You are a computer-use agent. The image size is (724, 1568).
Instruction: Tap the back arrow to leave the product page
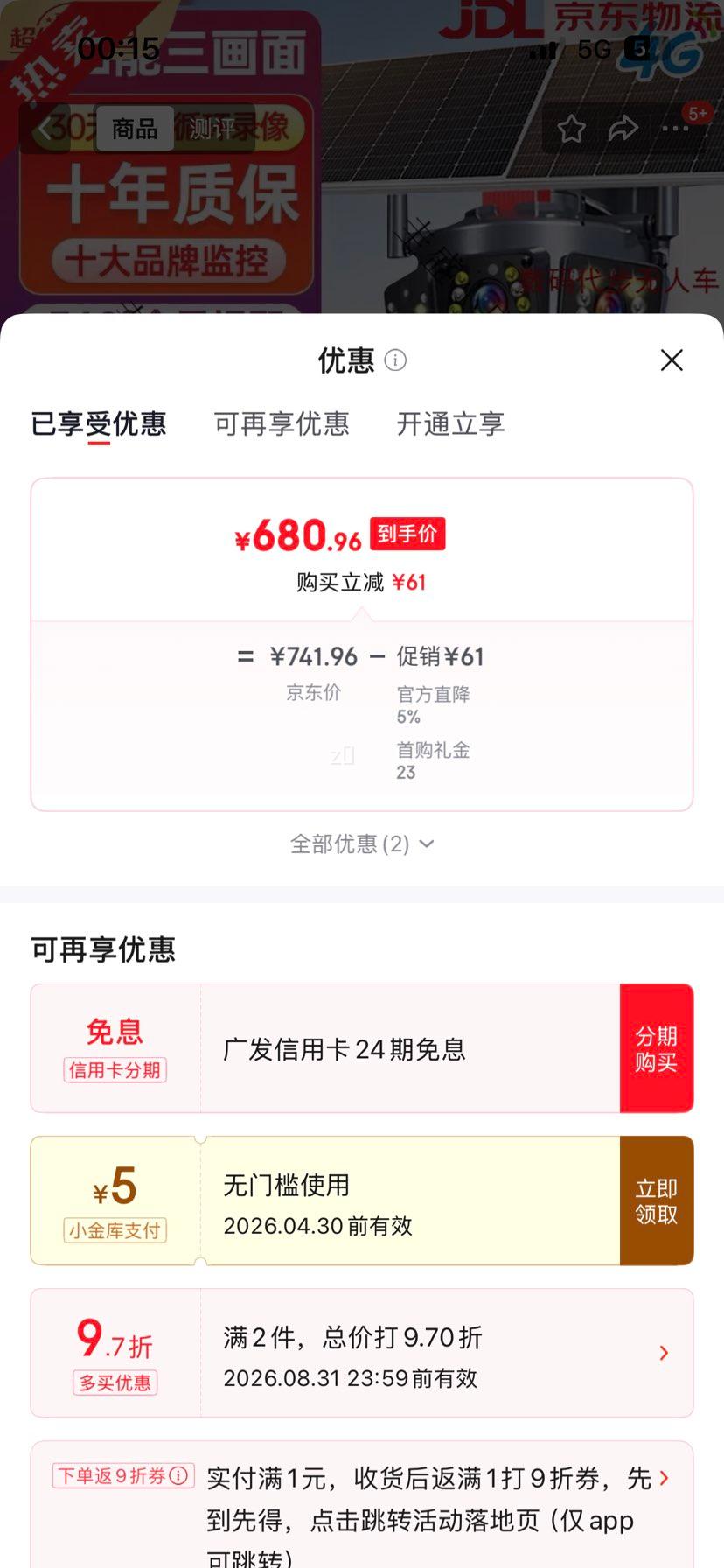[45, 128]
